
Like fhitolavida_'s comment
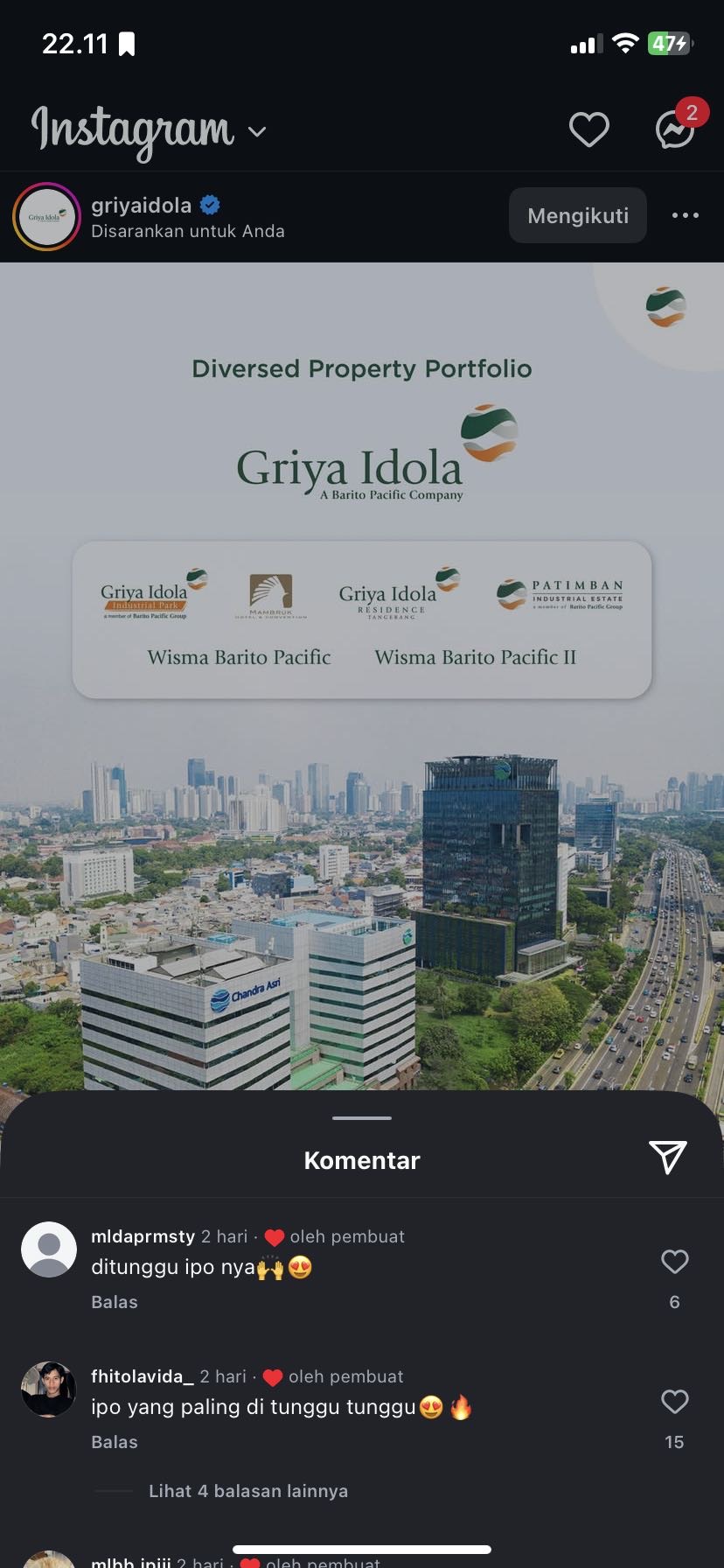[x=674, y=1401]
